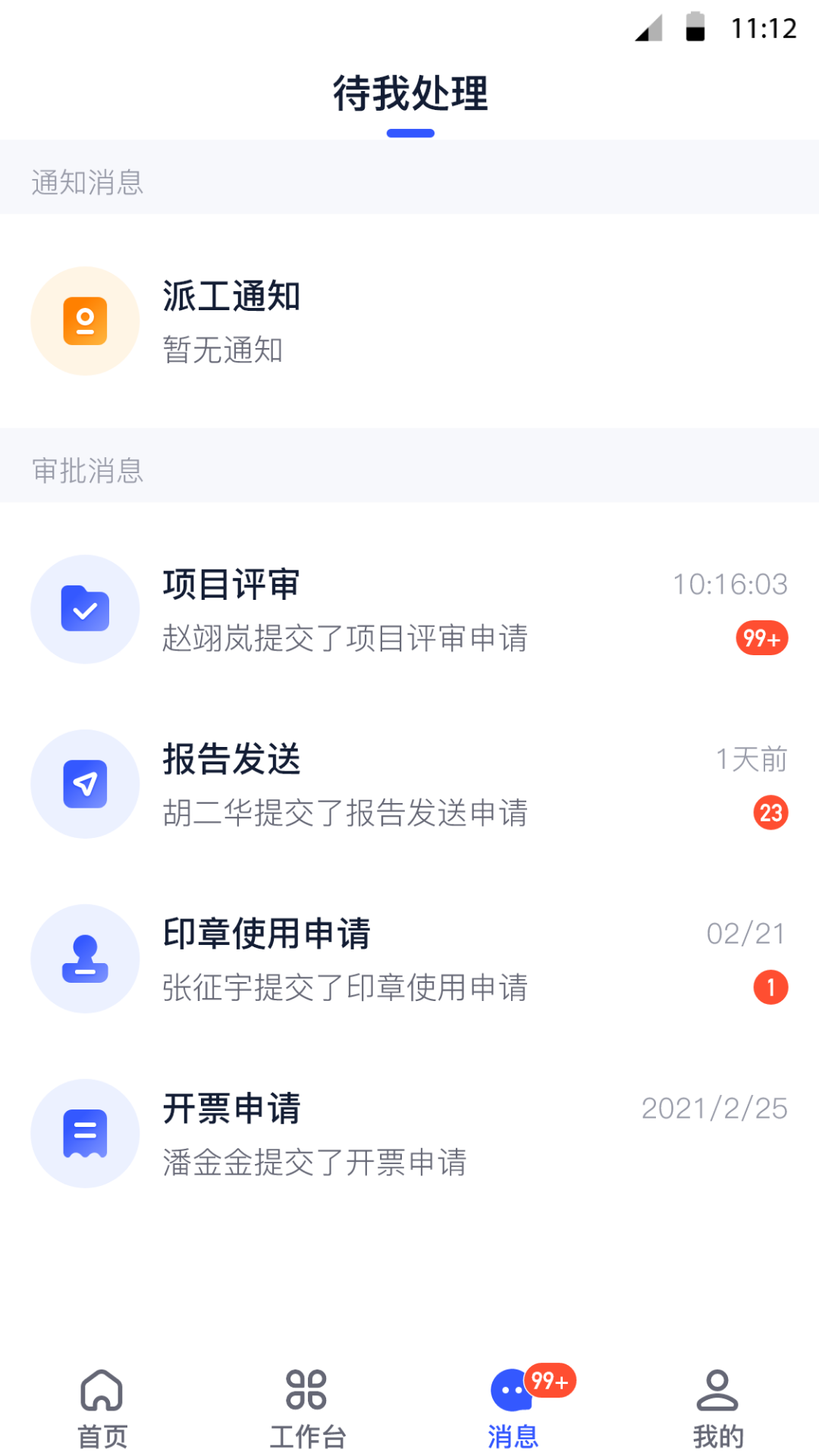Open the 开票申请 invoice icon
The height and width of the screenshot is (1456, 819).
coord(85,1133)
